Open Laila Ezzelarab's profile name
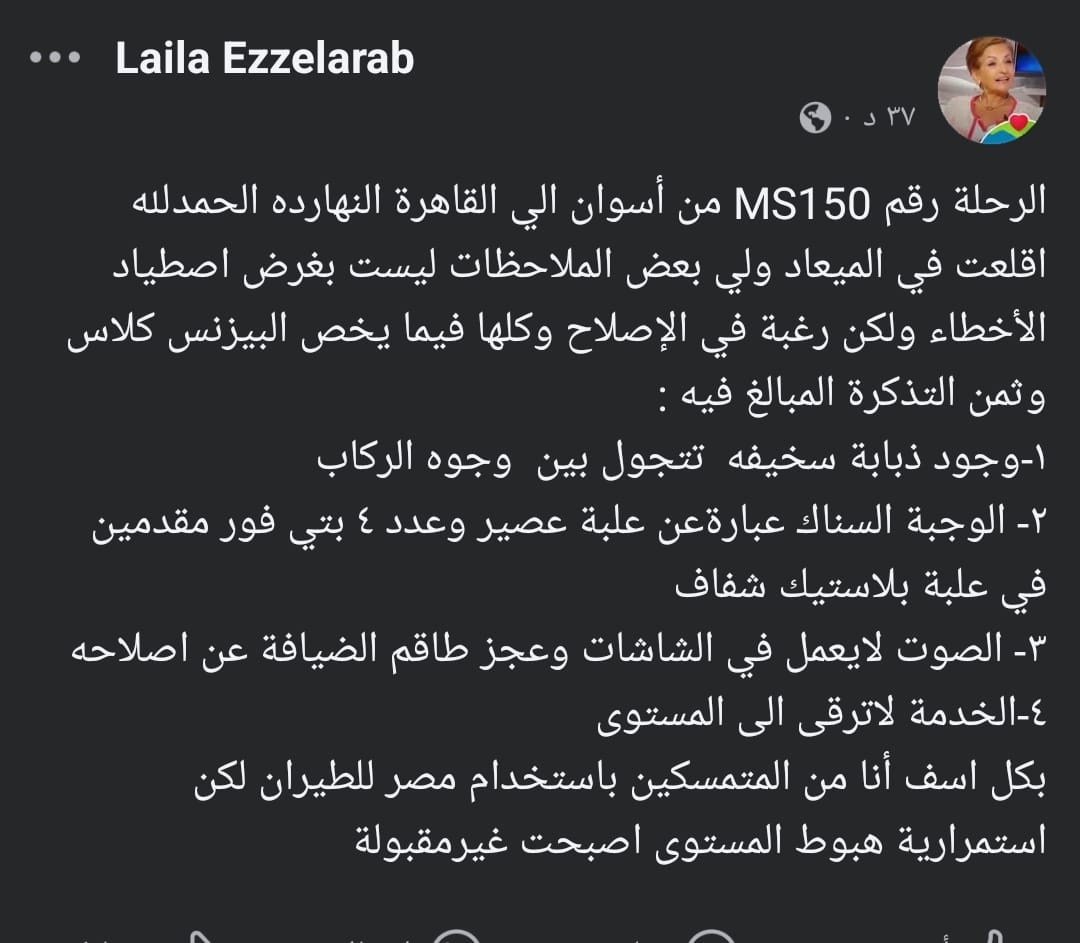This screenshot has height=943, width=1080. [x=264, y=60]
